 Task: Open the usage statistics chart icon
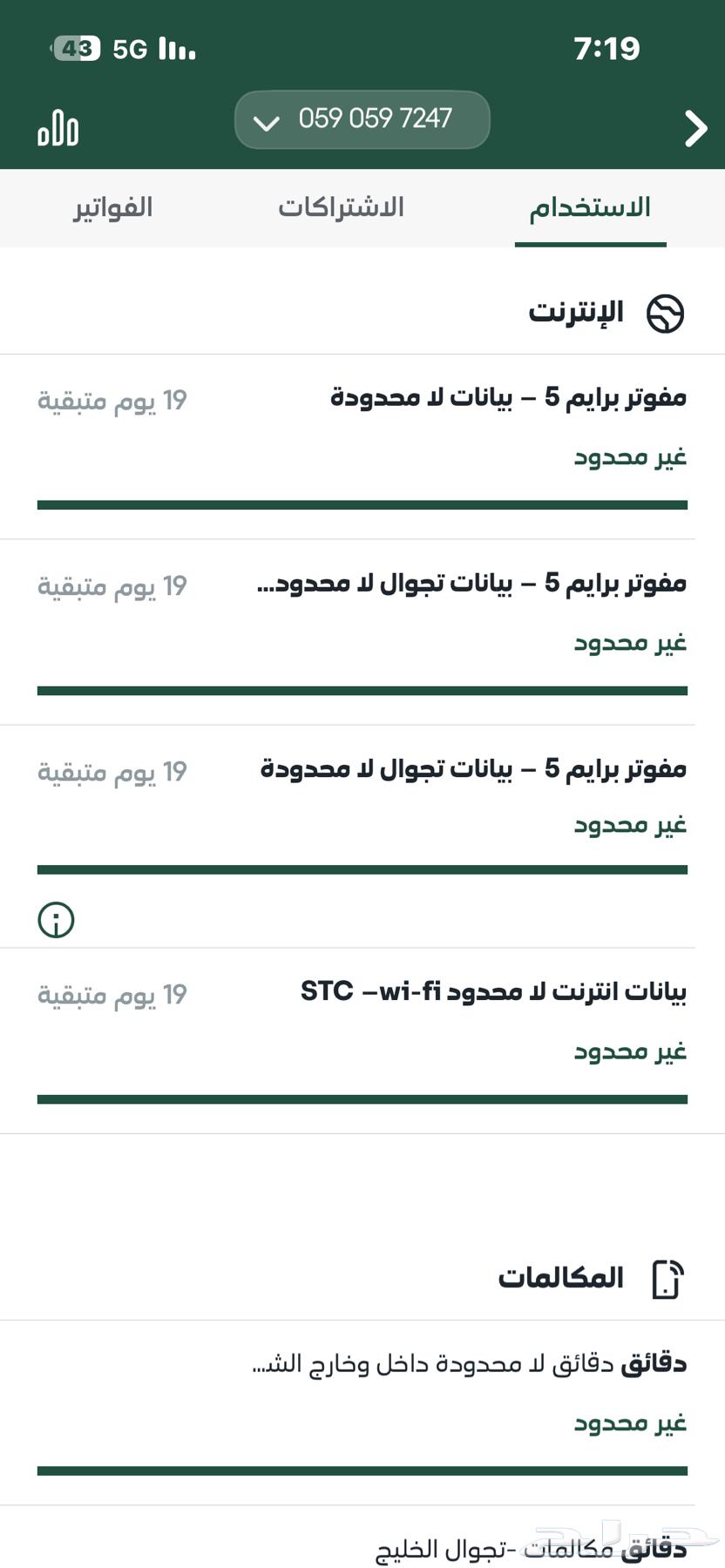(x=58, y=129)
